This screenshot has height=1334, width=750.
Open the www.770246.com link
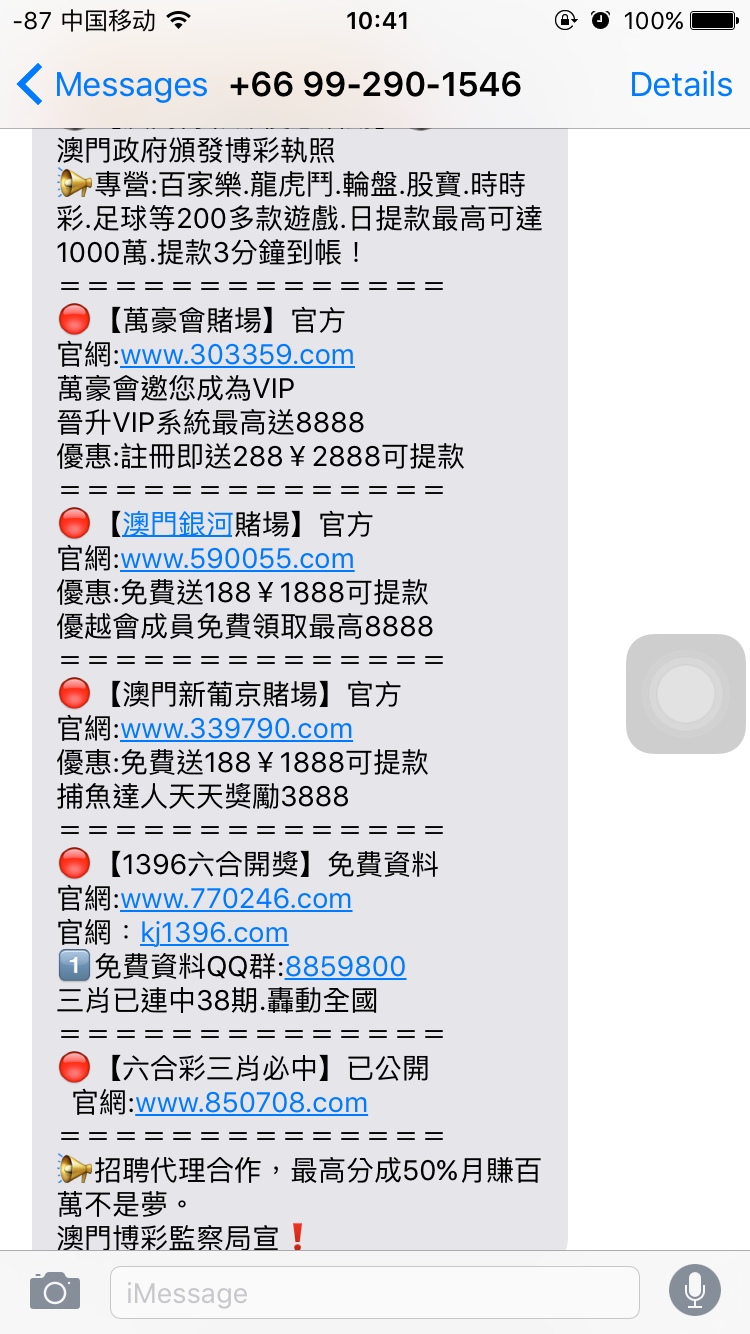click(236, 899)
